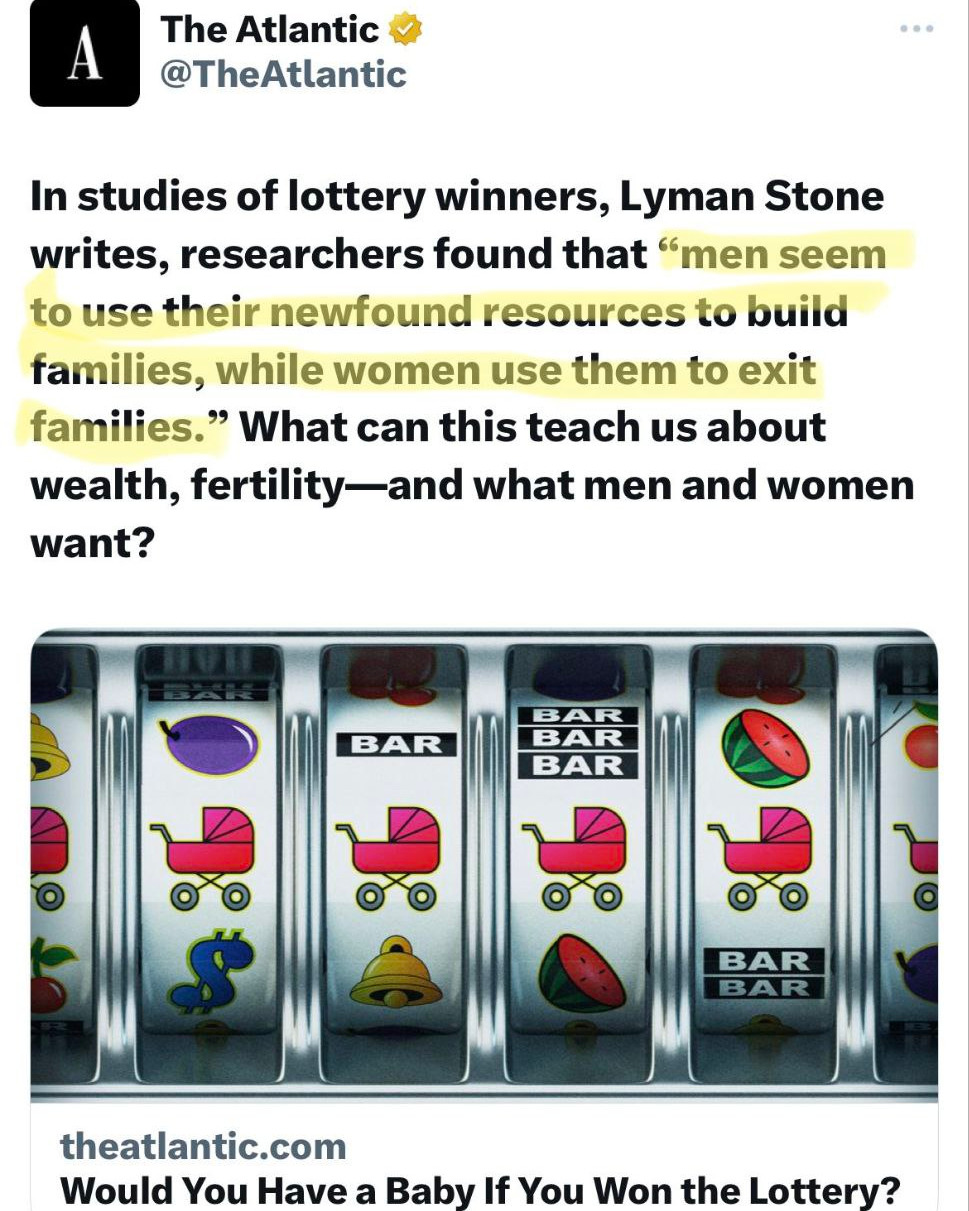
Task: Open the tweet's three-dot overflow menu
Action: coord(915,29)
